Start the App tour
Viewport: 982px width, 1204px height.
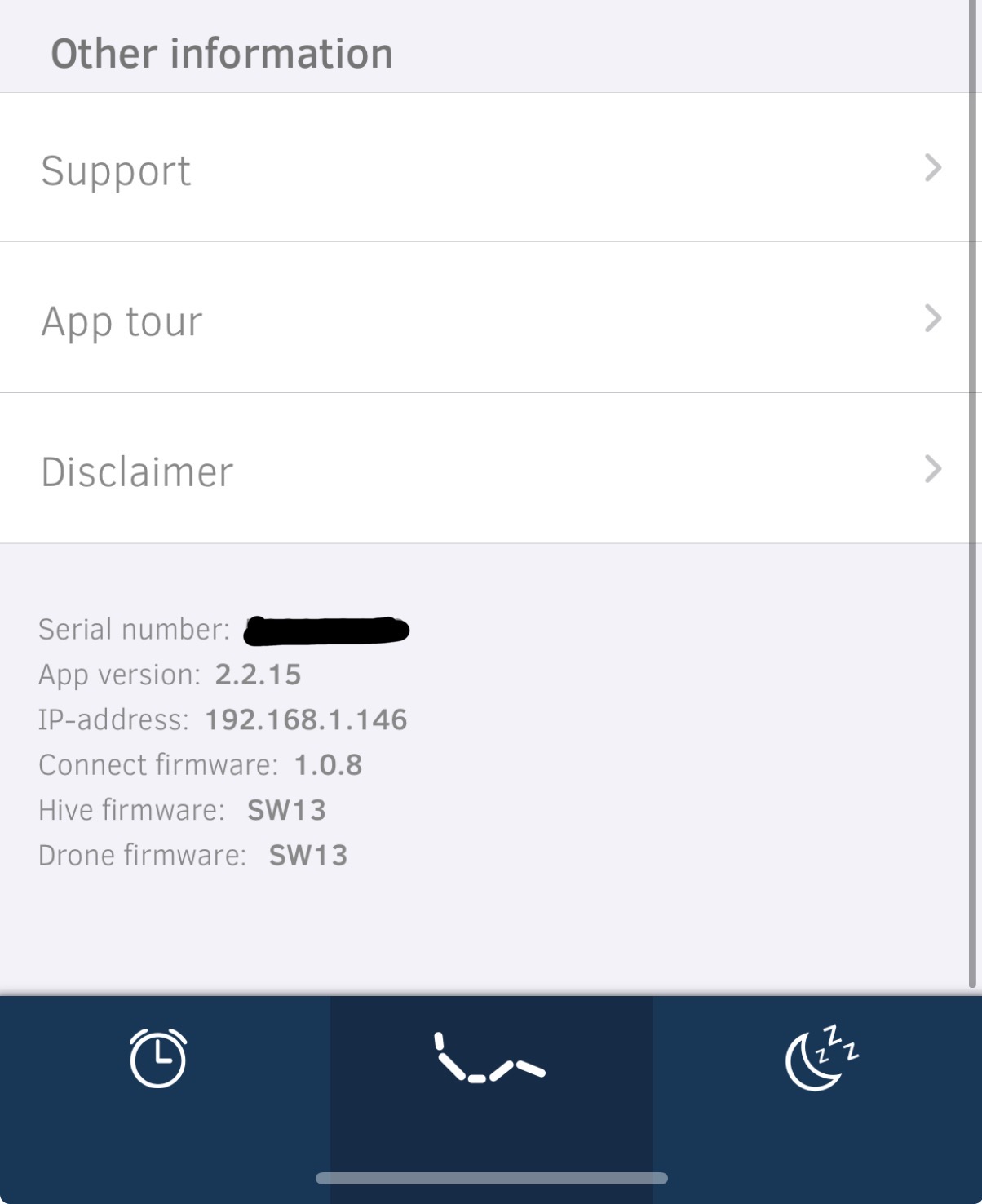[489, 319]
